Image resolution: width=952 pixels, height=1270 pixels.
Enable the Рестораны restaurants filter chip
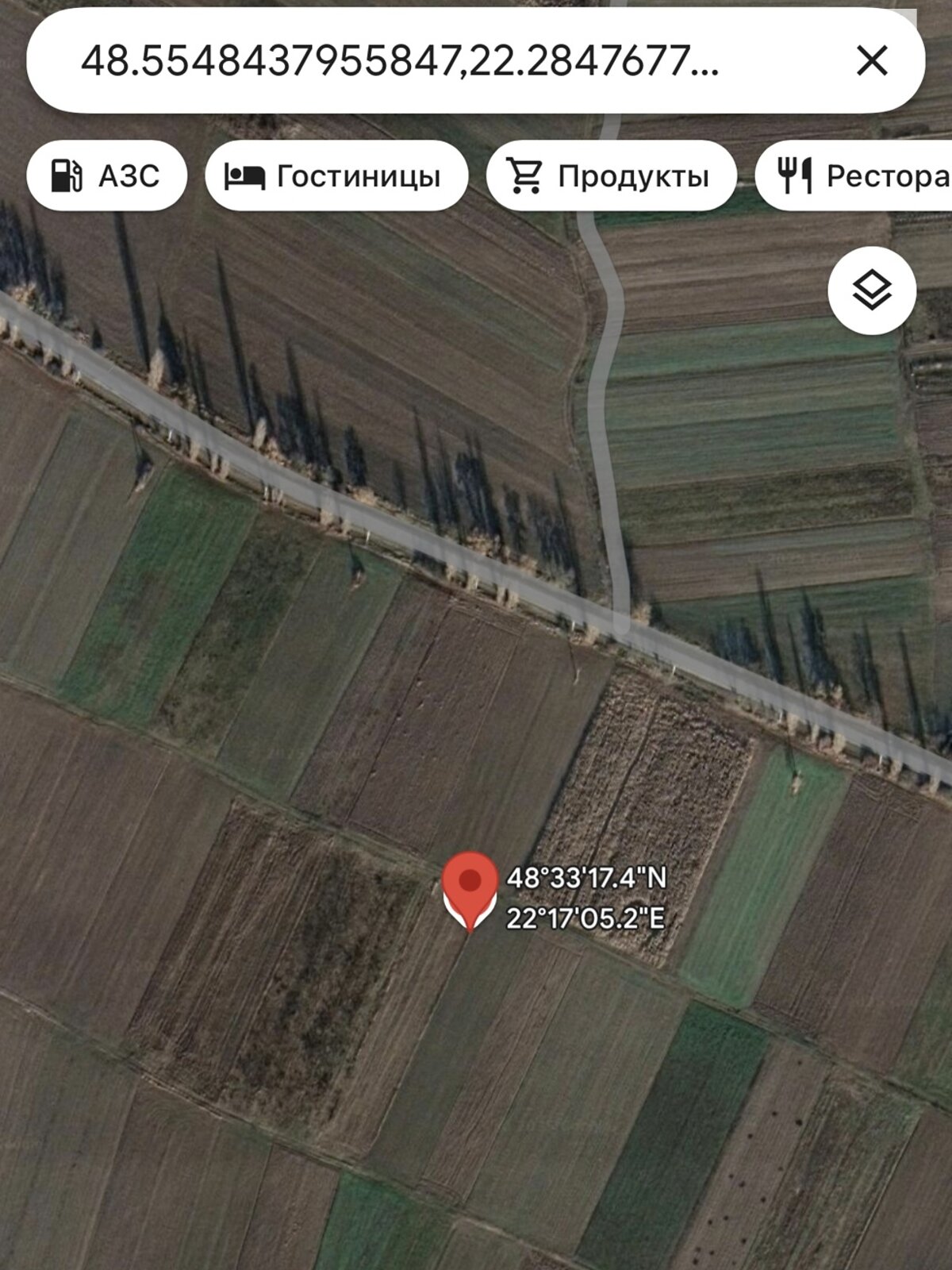857,175
